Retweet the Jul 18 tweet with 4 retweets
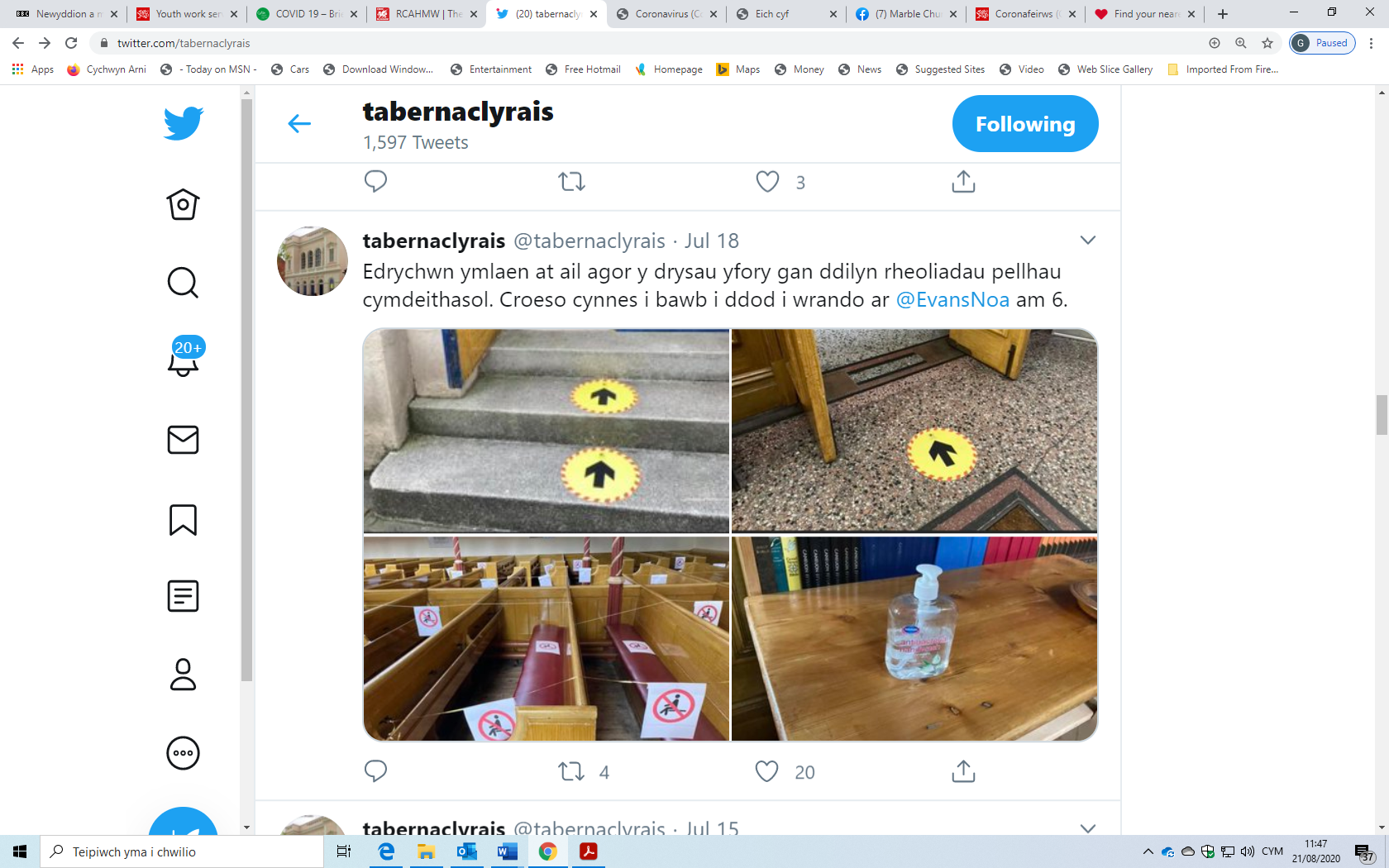This screenshot has width=1389, height=868. tap(571, 771)
